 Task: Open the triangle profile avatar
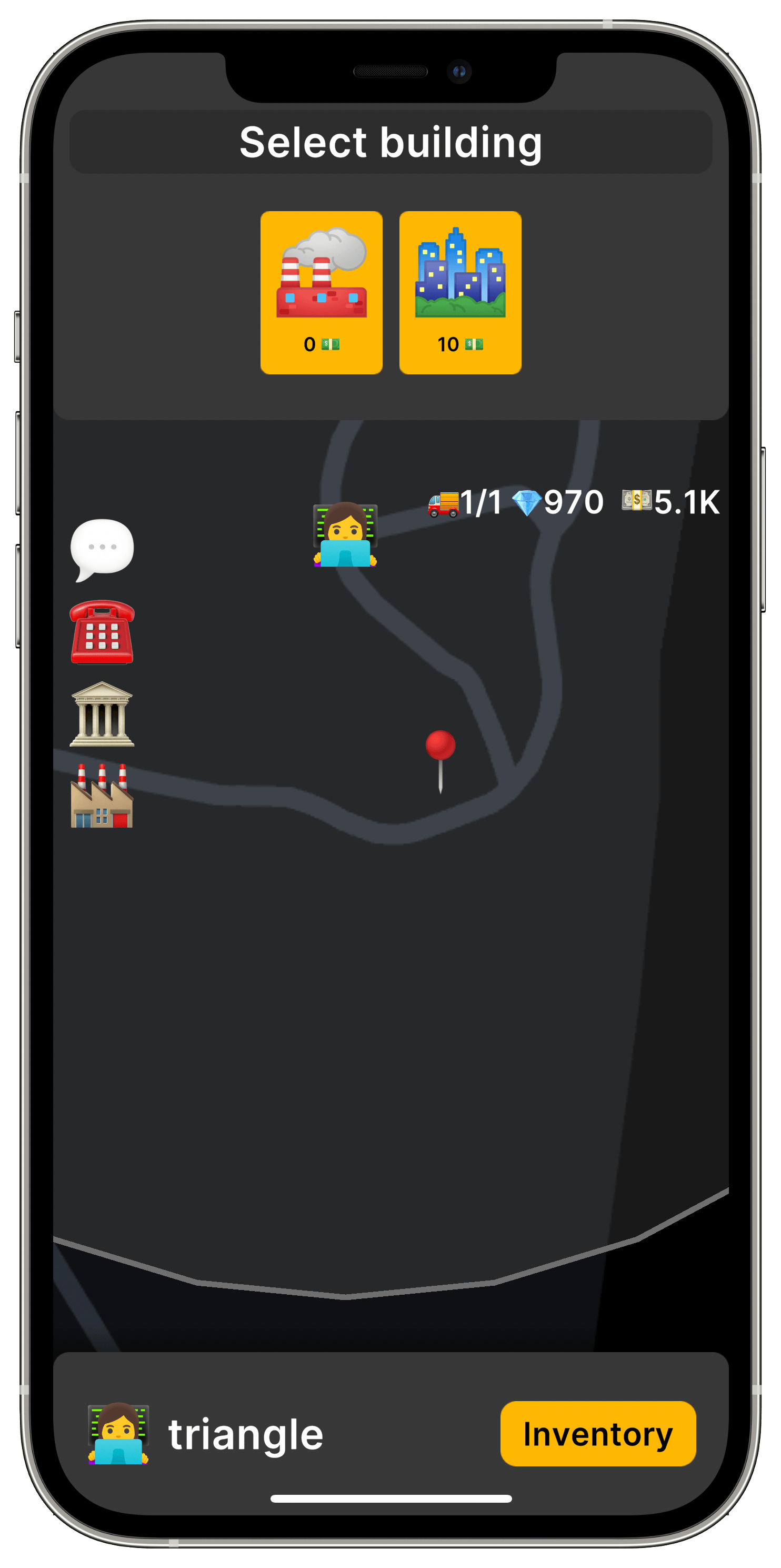(118, 1434)
